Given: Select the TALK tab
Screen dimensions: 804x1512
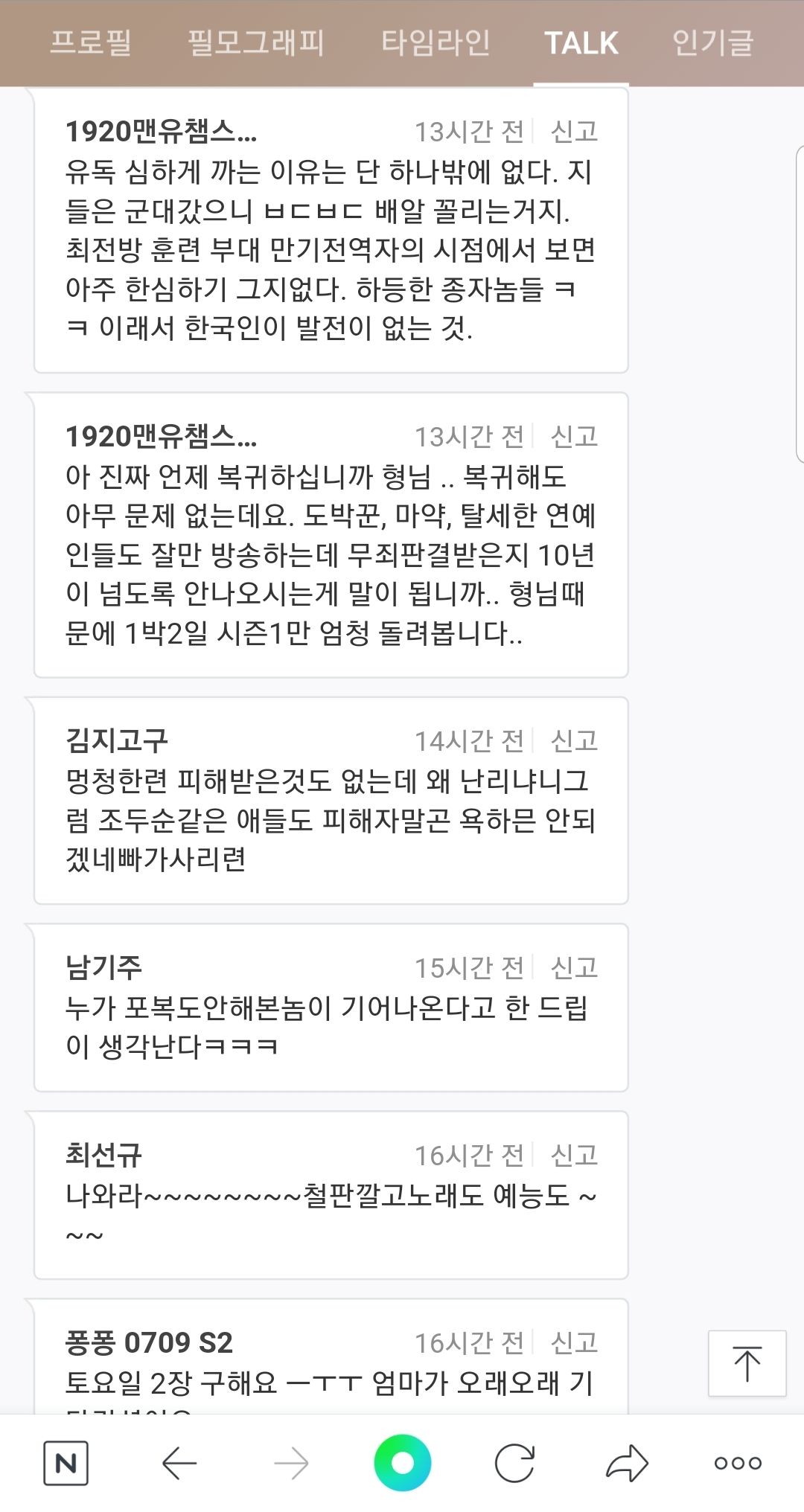Looking at the screenshot, I should click(x=581, y=42).
